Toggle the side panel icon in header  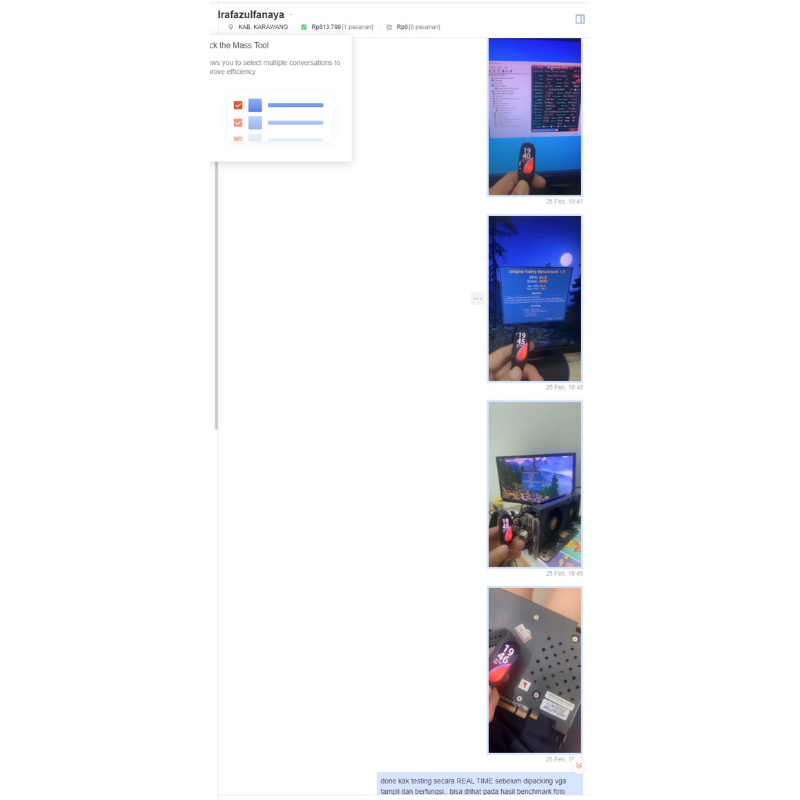coord(580,19)
